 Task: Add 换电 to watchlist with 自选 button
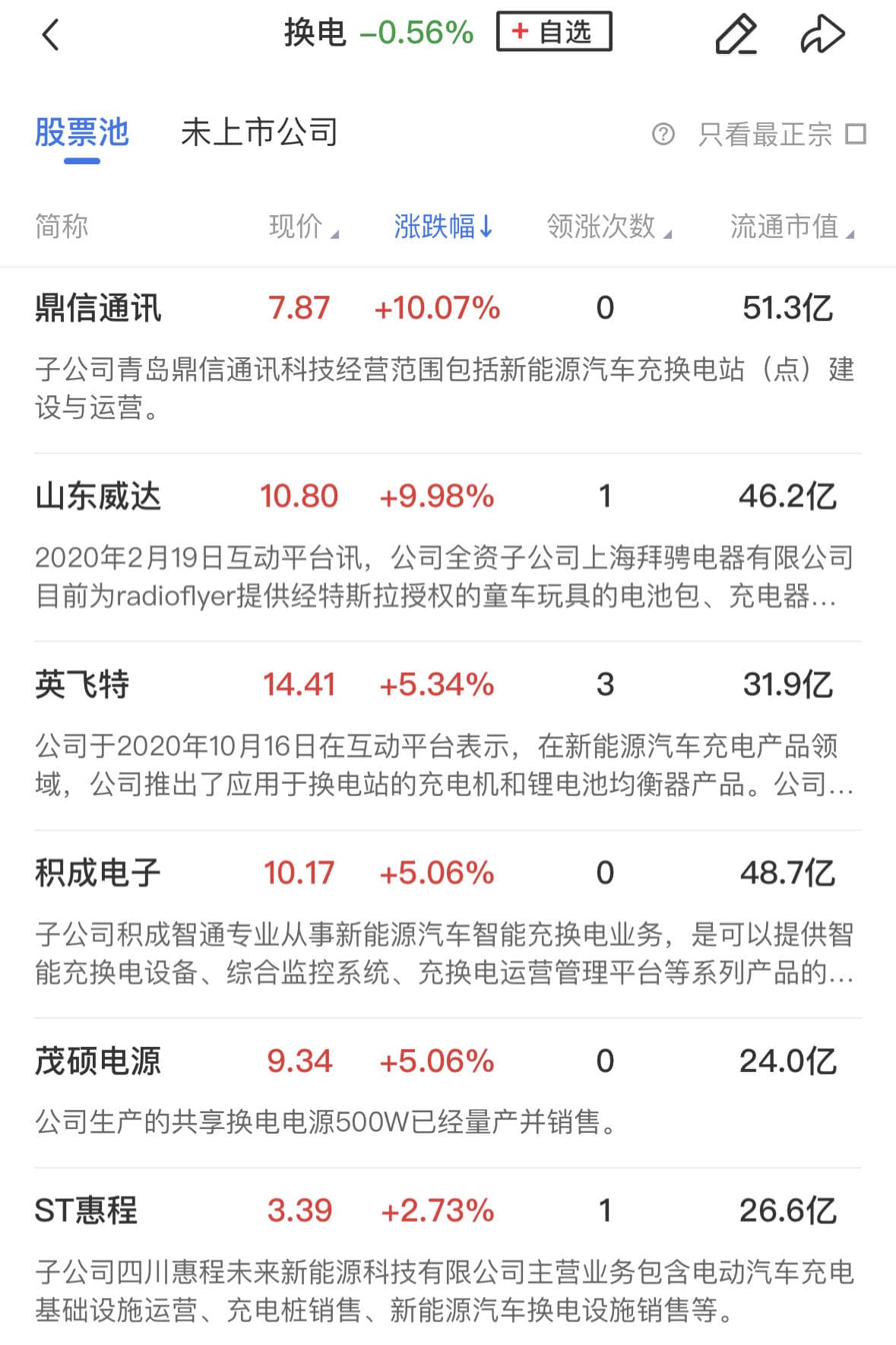(553, 32)
